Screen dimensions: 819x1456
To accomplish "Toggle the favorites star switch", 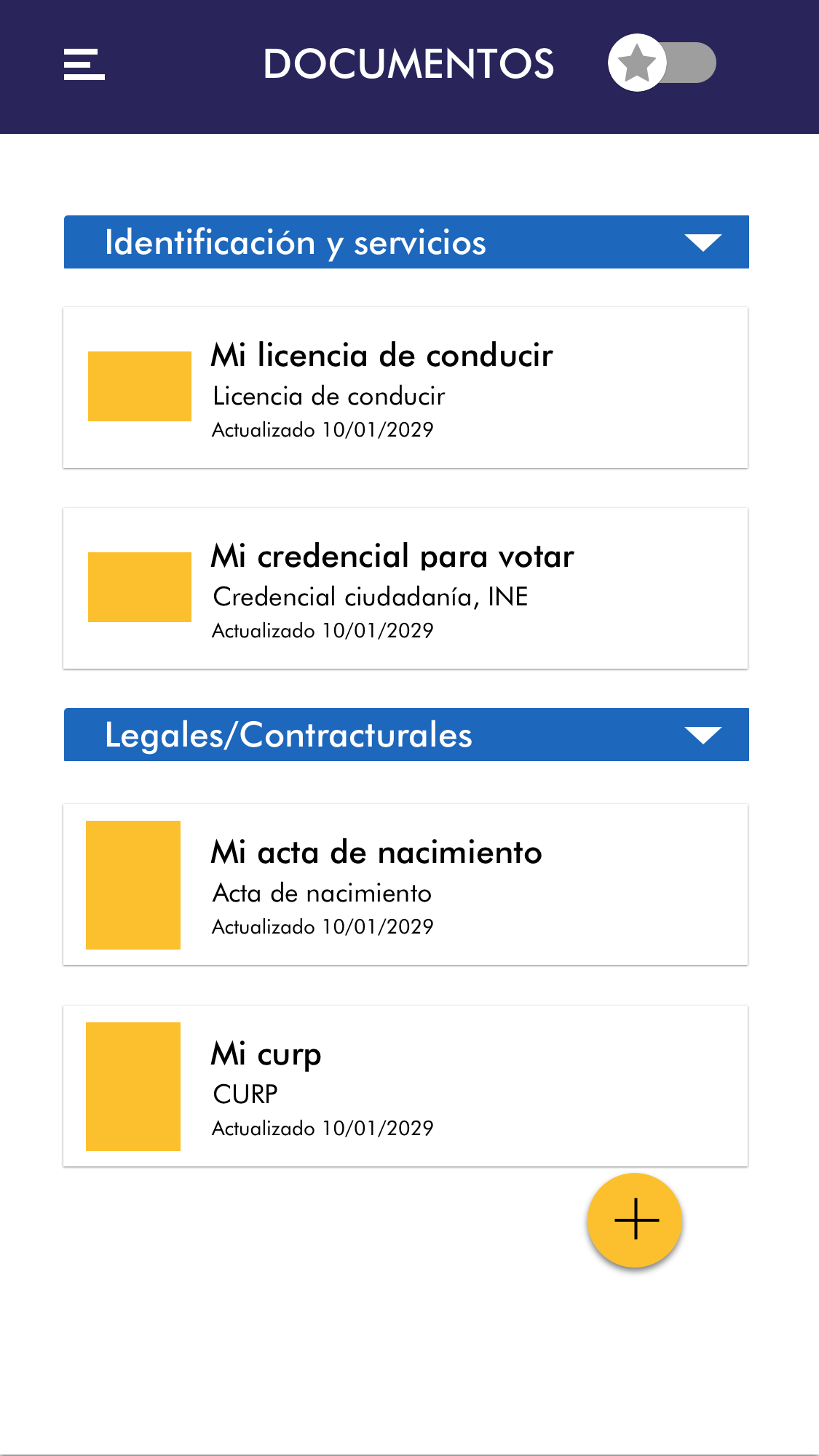I will 662,63.
